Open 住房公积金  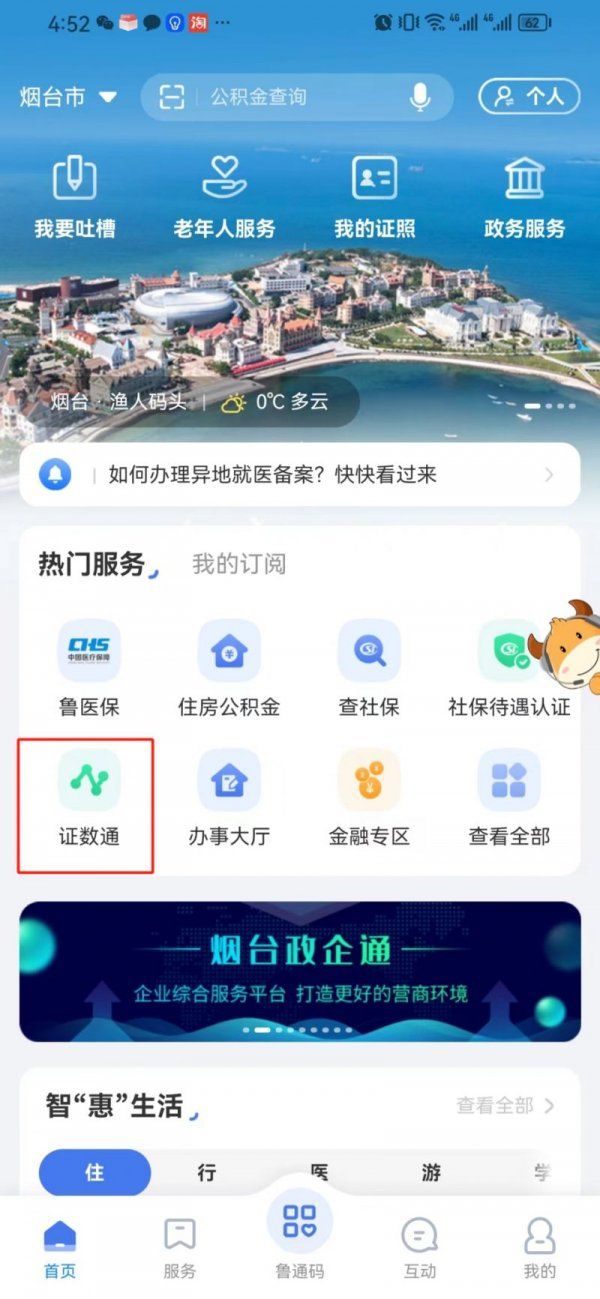(x=229, y=668)
